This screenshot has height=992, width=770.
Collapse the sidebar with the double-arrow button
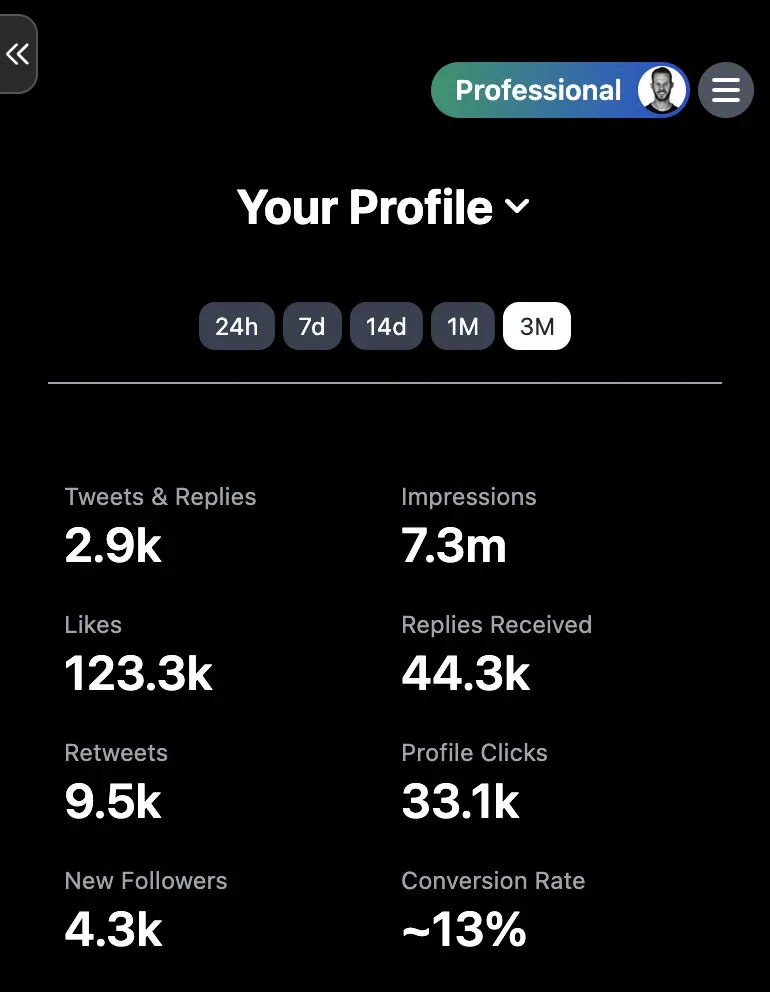[x=17, y=54]
